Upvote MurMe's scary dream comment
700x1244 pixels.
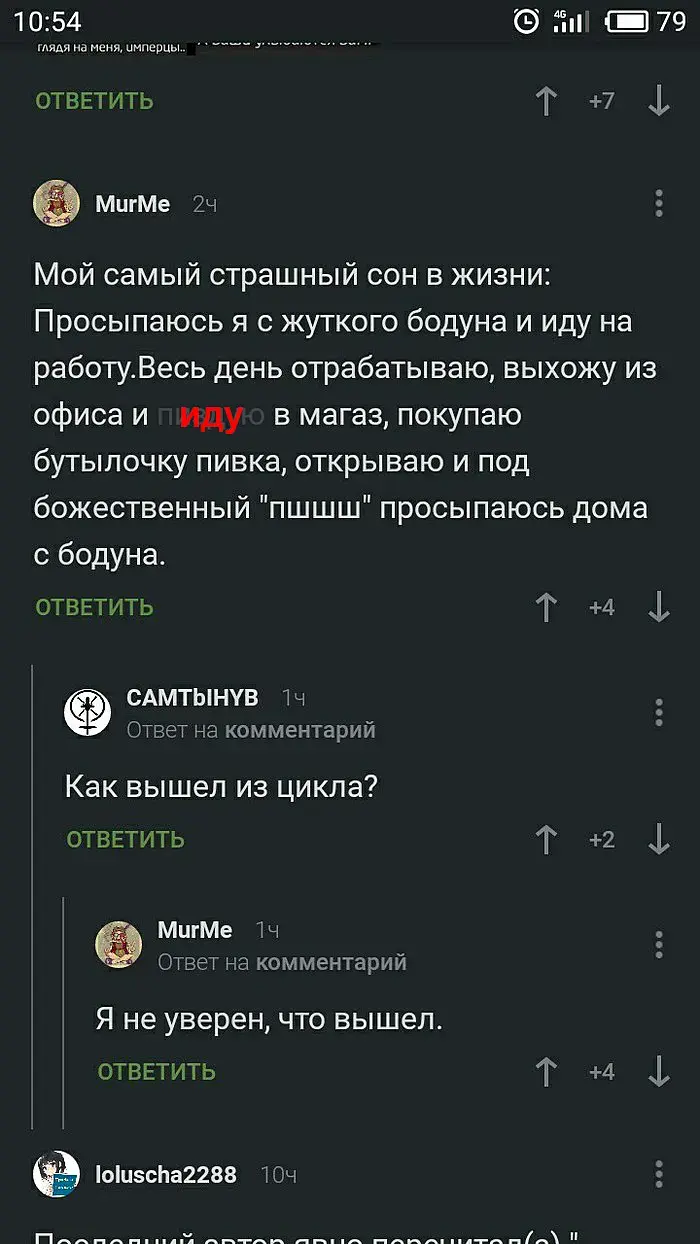click(x=546, y=607)
